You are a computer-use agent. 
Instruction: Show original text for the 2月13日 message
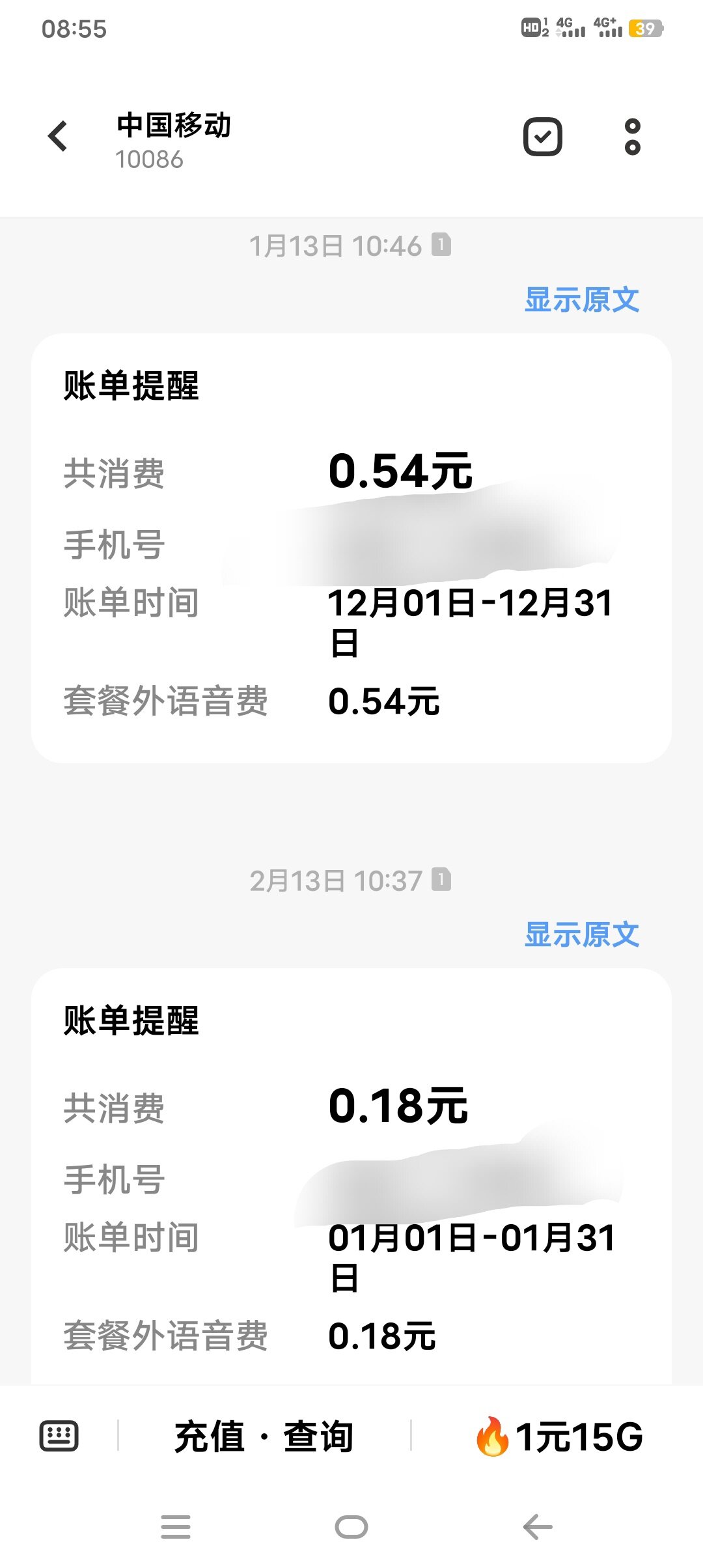(x=581, y=935)
